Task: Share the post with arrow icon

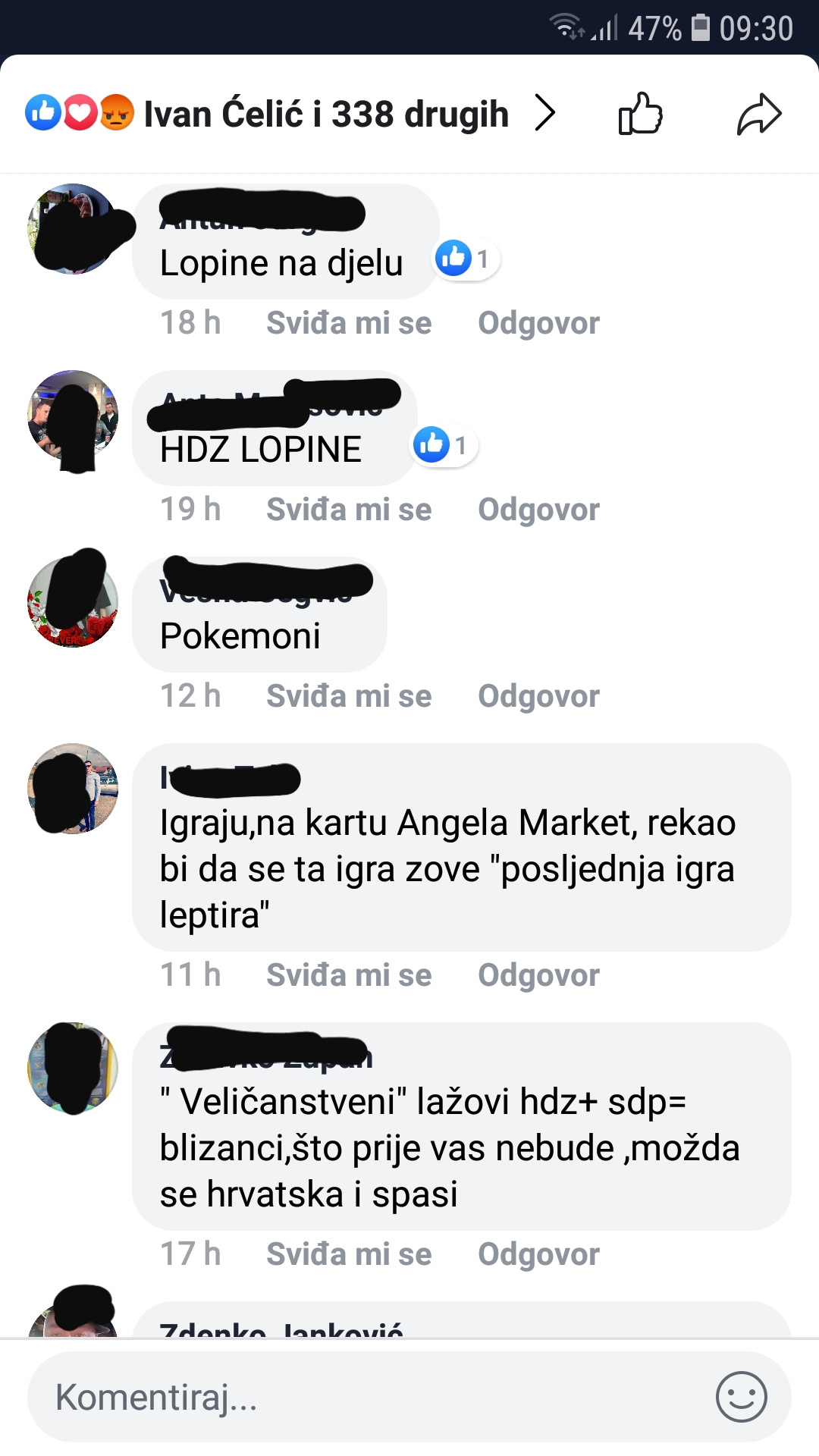Action: tap(758, 115)
